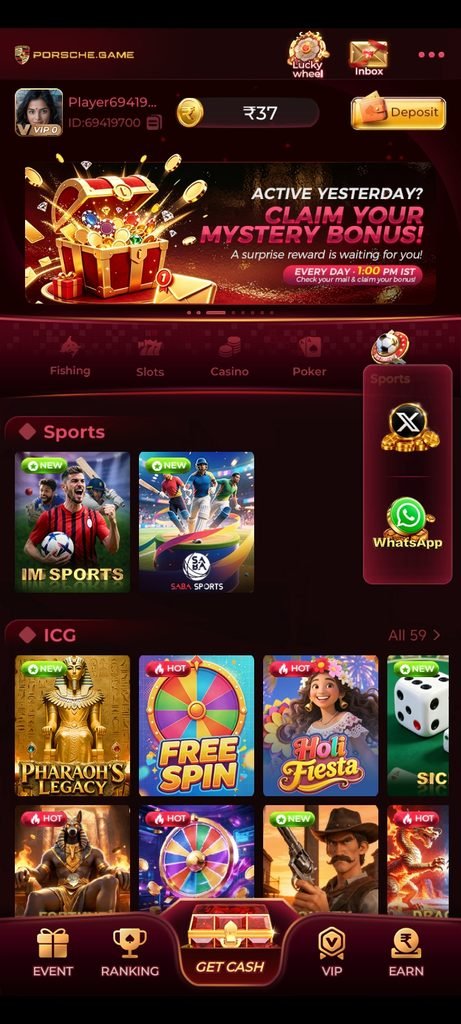The image size is (461, 1024).
Task: Open the WhatsApp contact link
Action: [x=408, y=522]
